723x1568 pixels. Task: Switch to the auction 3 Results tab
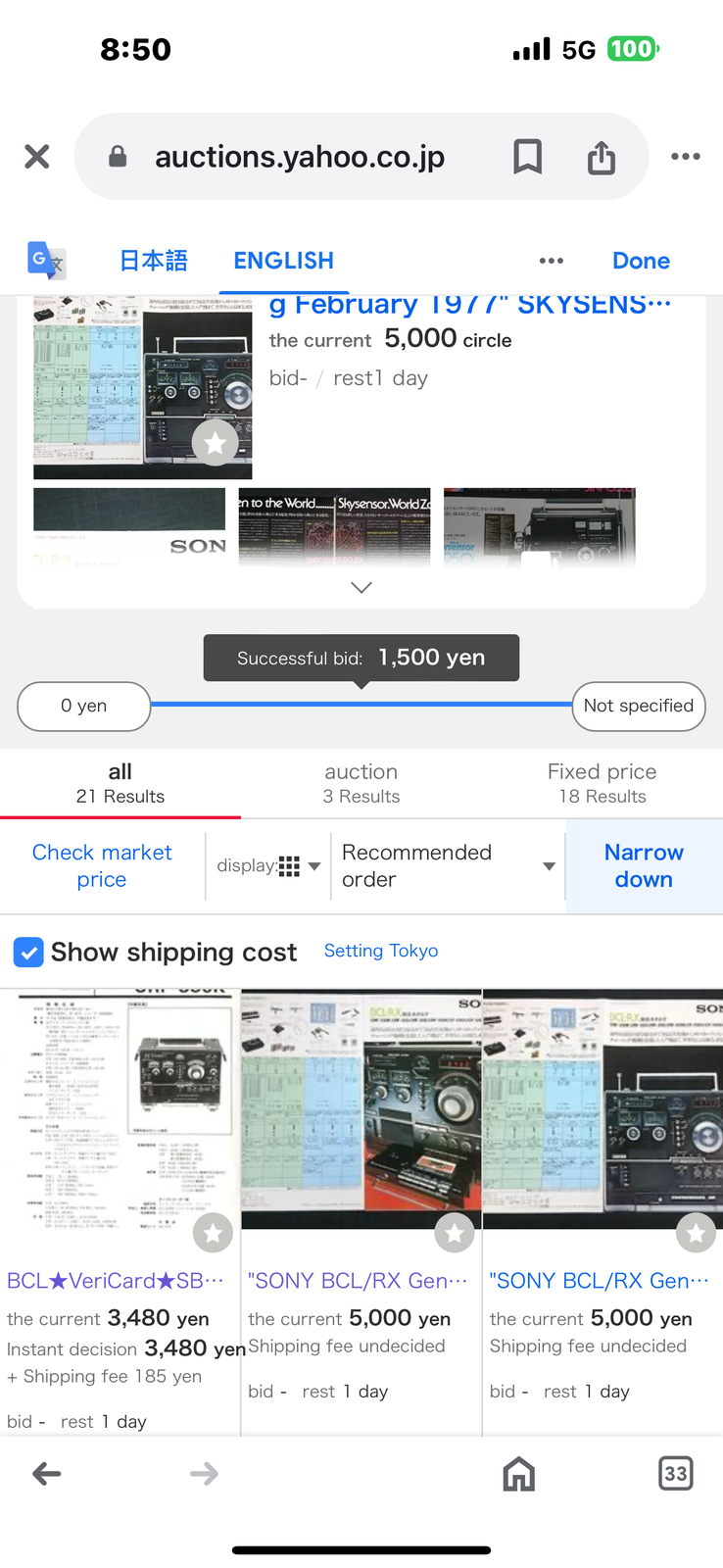[361, 783]
